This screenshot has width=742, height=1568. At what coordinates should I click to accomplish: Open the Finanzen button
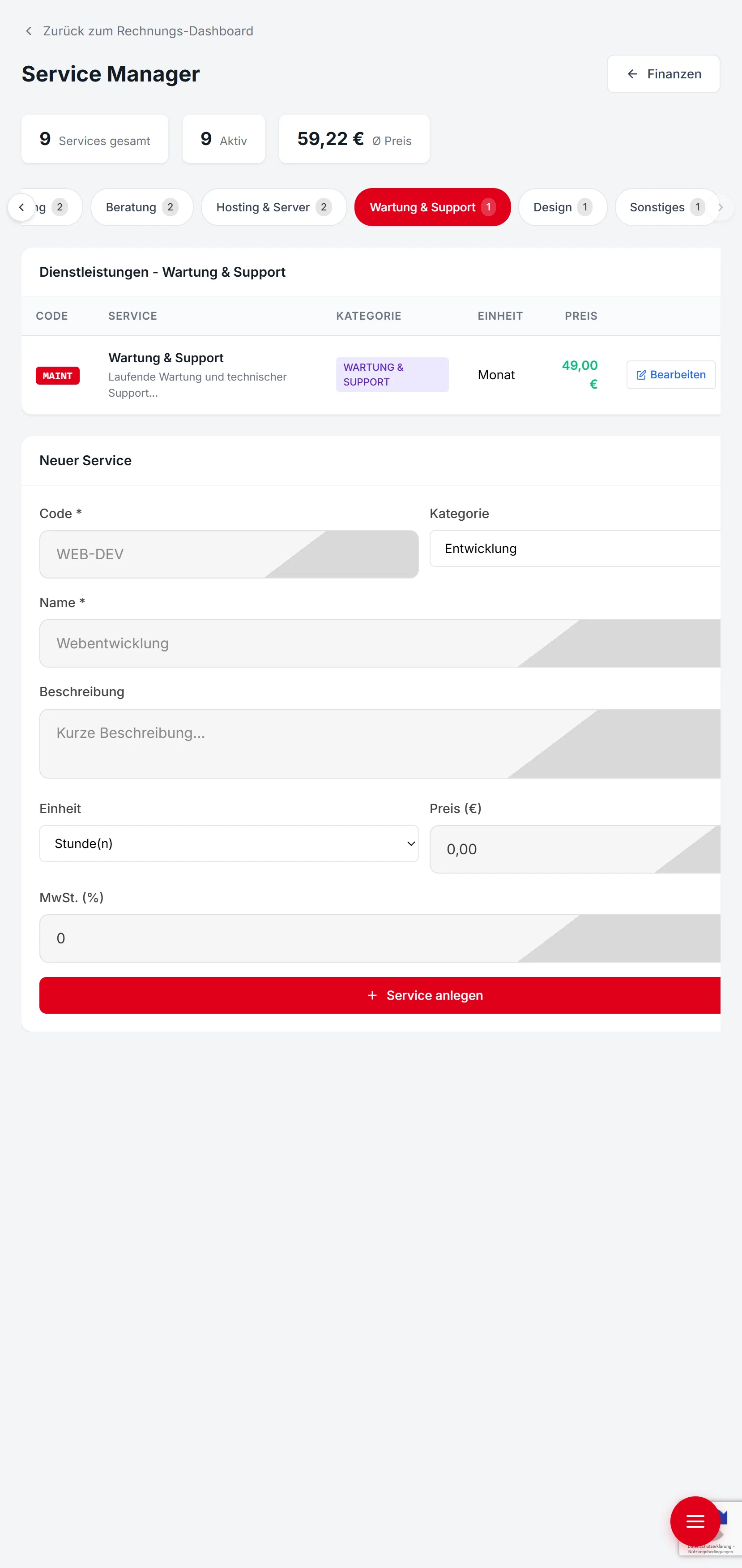coord(663,73)
